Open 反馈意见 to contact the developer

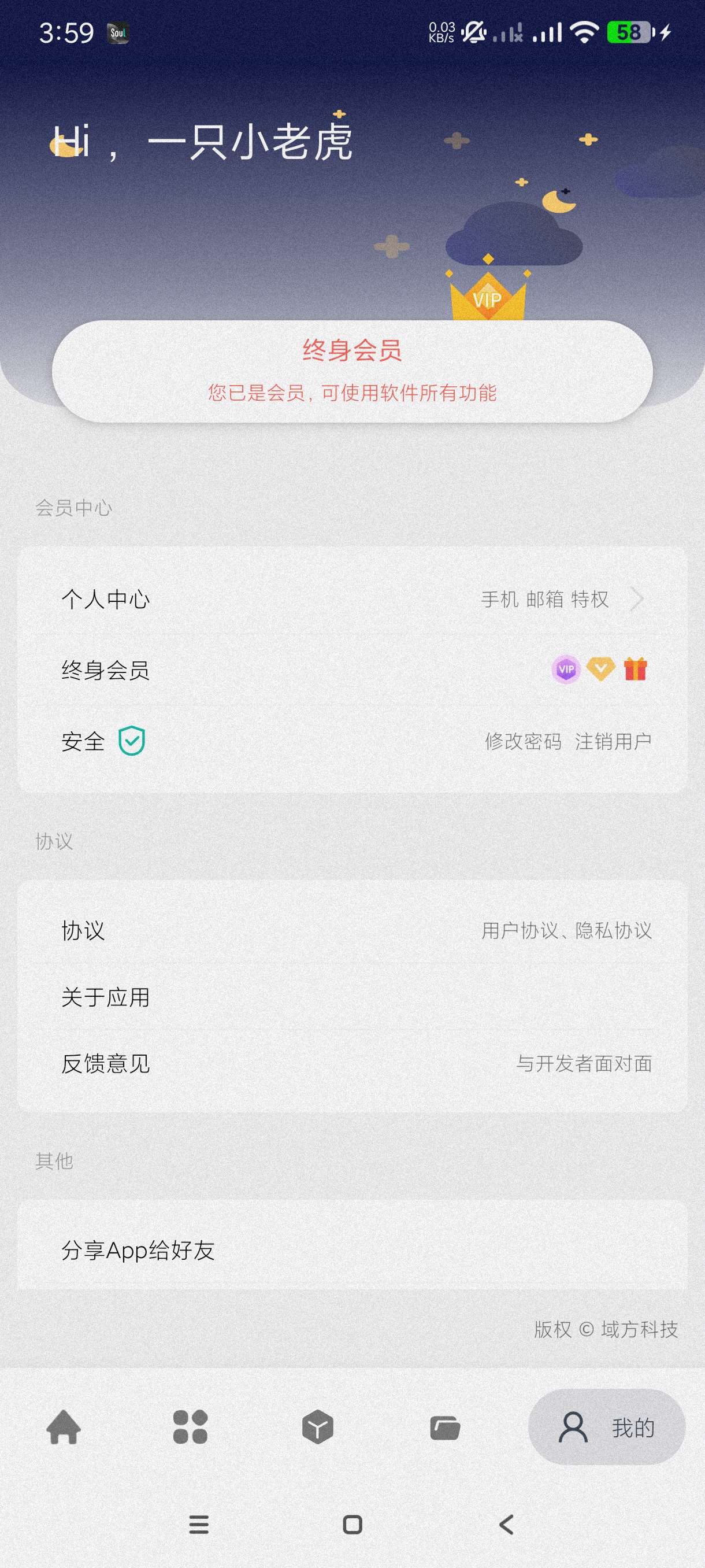click(351, 1063)
